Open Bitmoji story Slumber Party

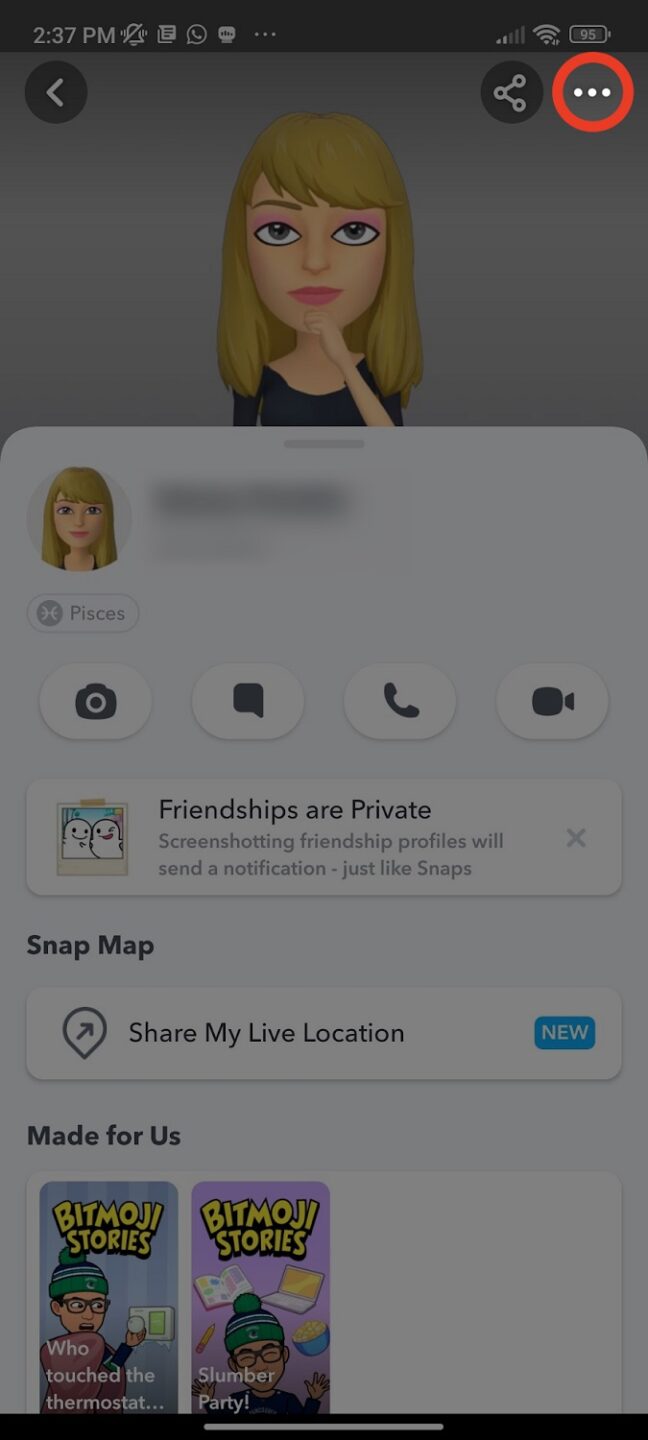pos(260,1296)
